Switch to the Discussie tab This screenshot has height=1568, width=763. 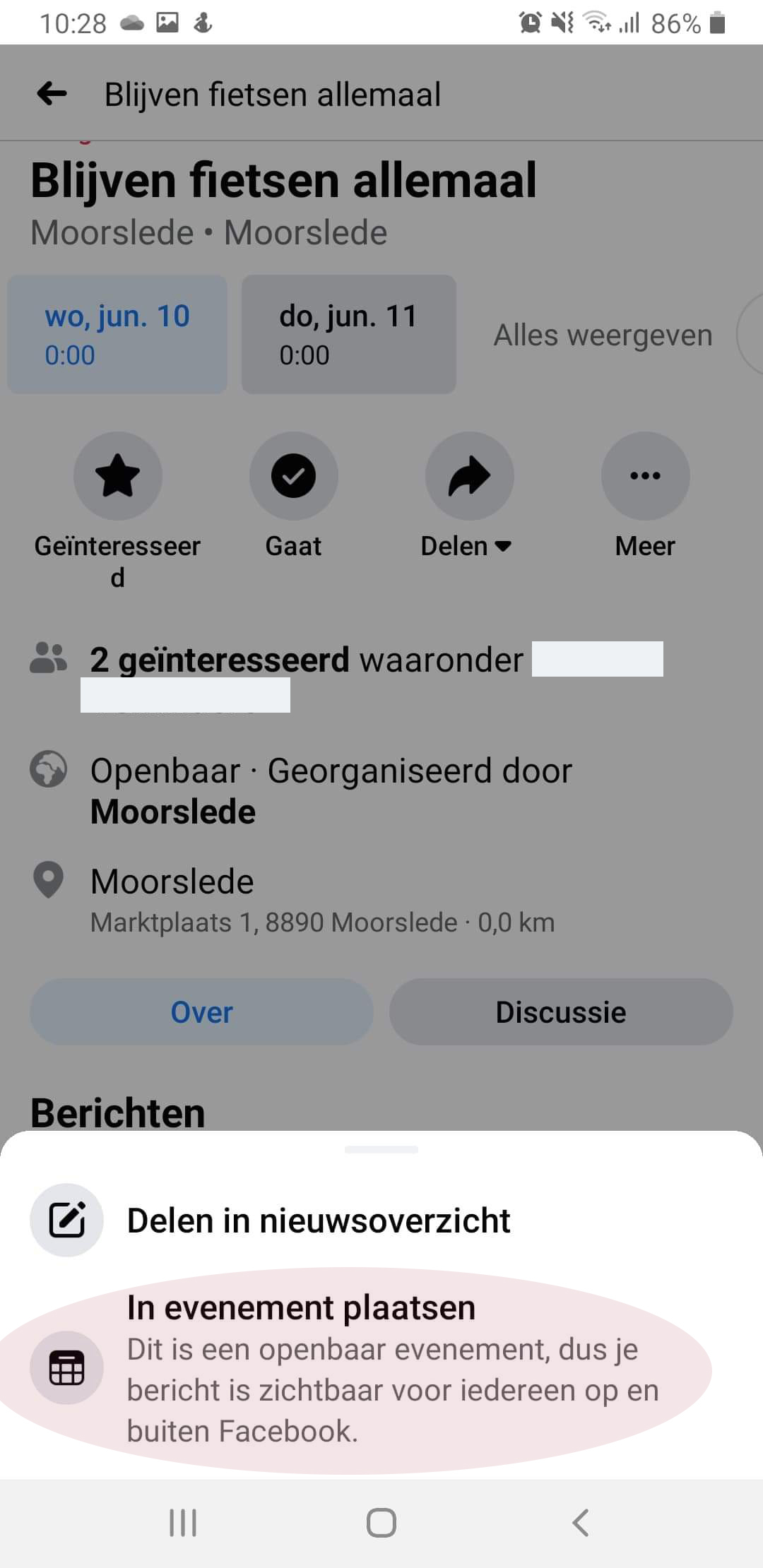point(561,1012)
